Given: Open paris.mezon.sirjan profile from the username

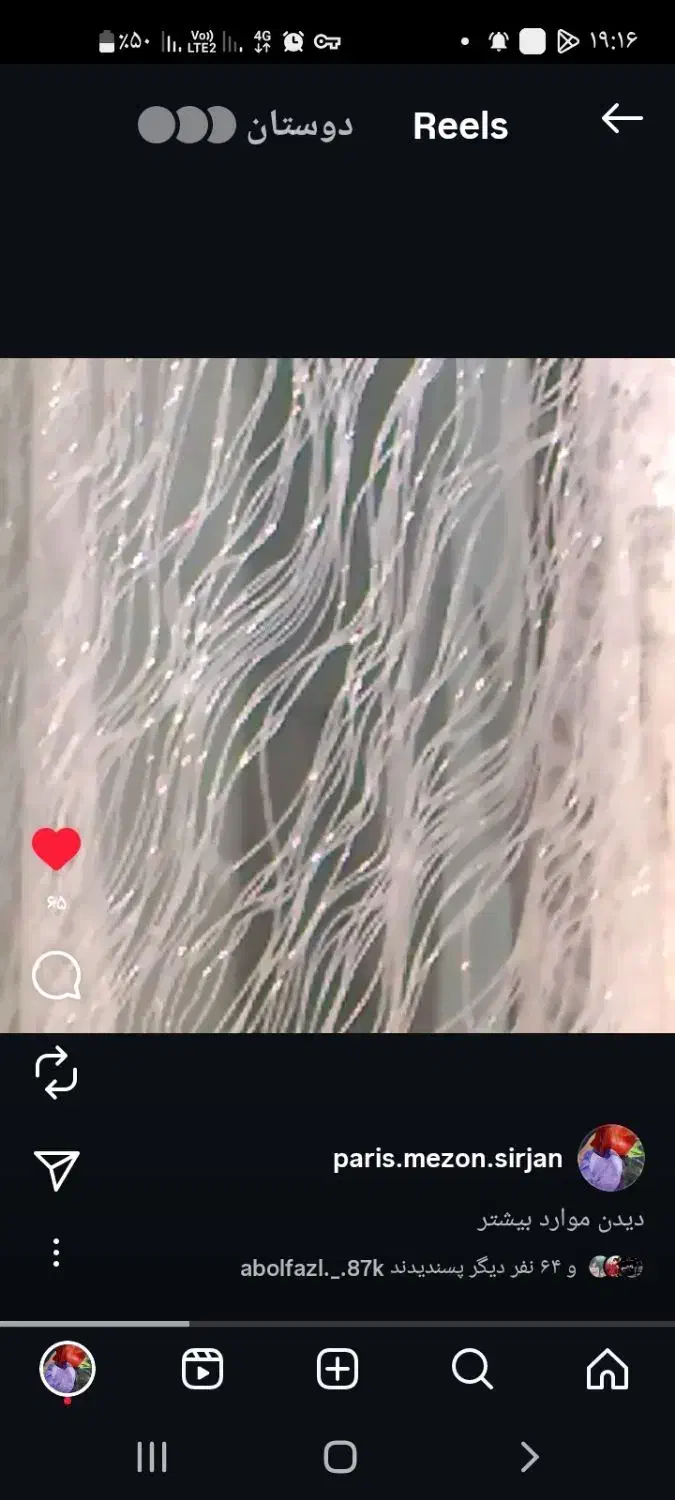Looking at the screenshot, I should [x=447, y=1159].
